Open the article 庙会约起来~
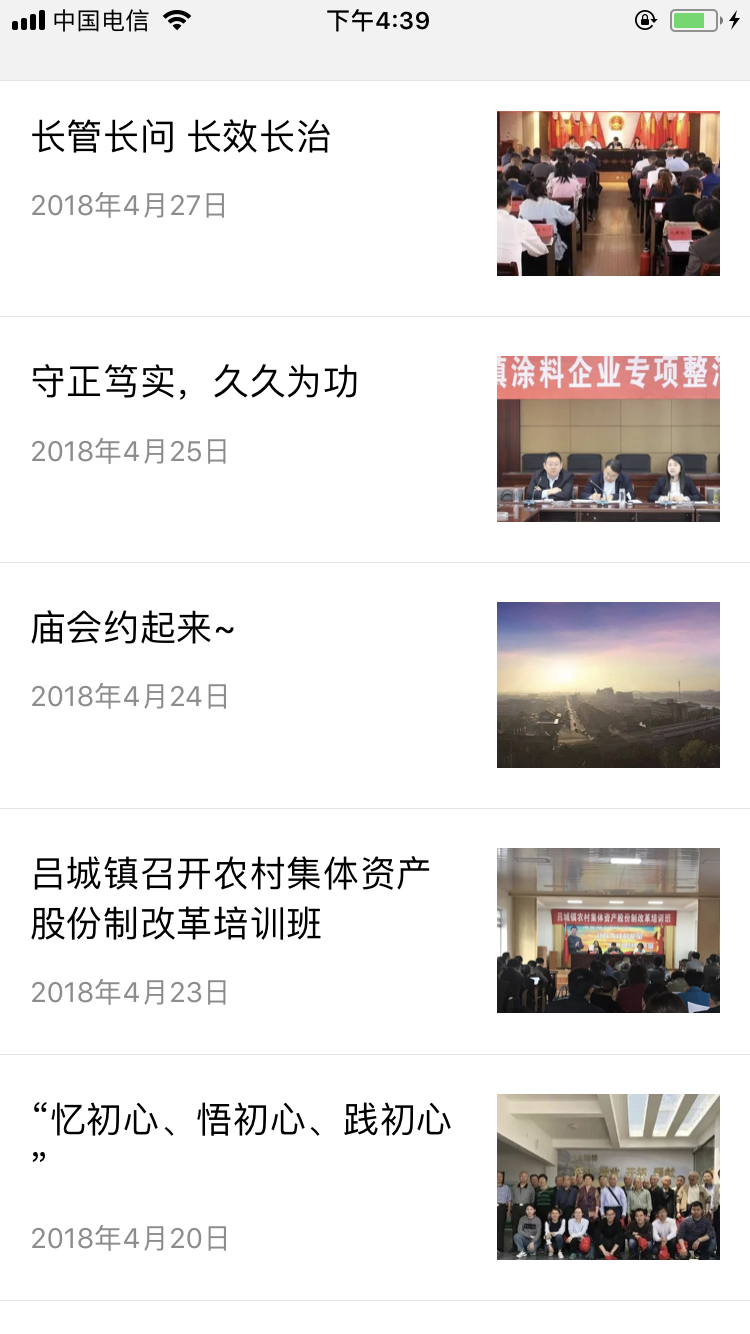This screenshot has width=750, height=1334. pos(133,629)
